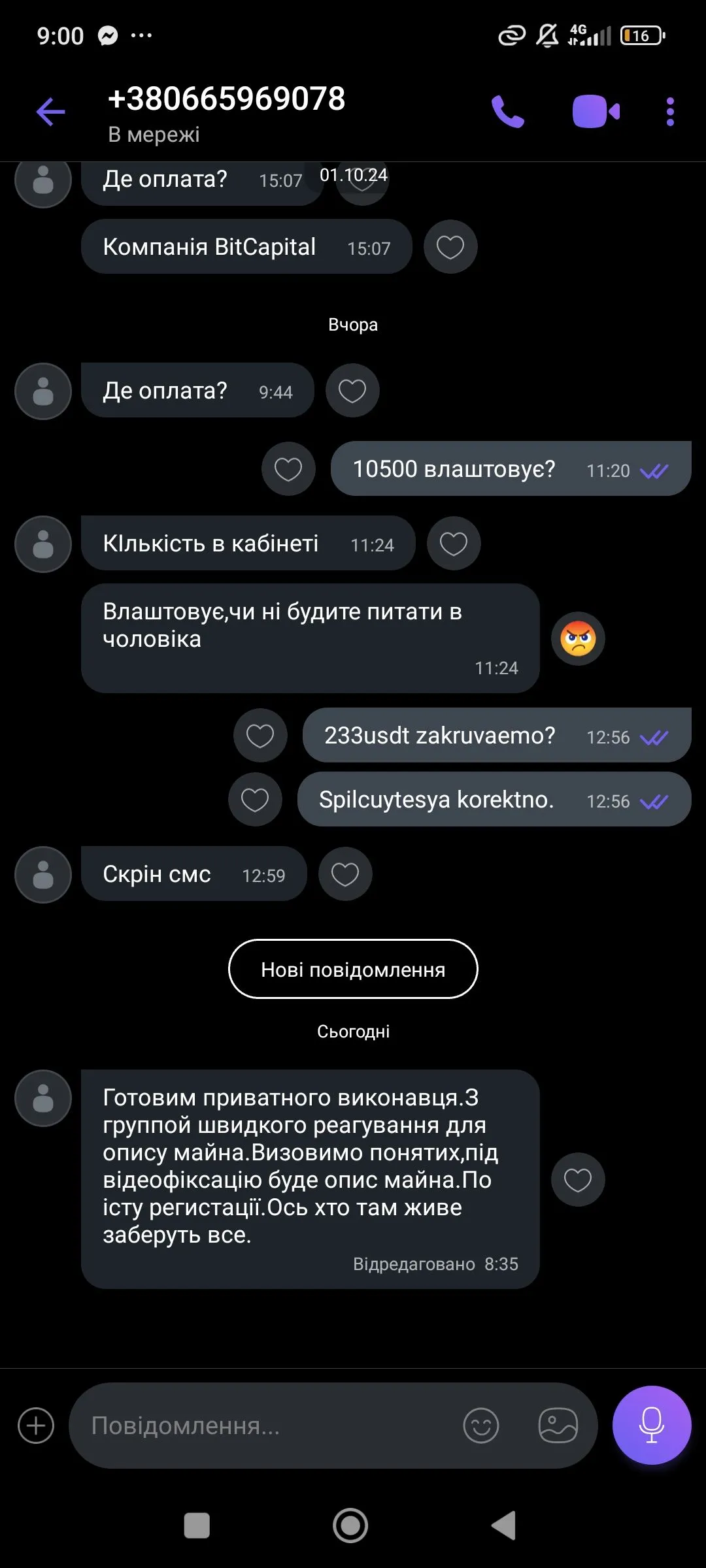Like the message "Spilcuytesya korektno."

coord(254,800)
